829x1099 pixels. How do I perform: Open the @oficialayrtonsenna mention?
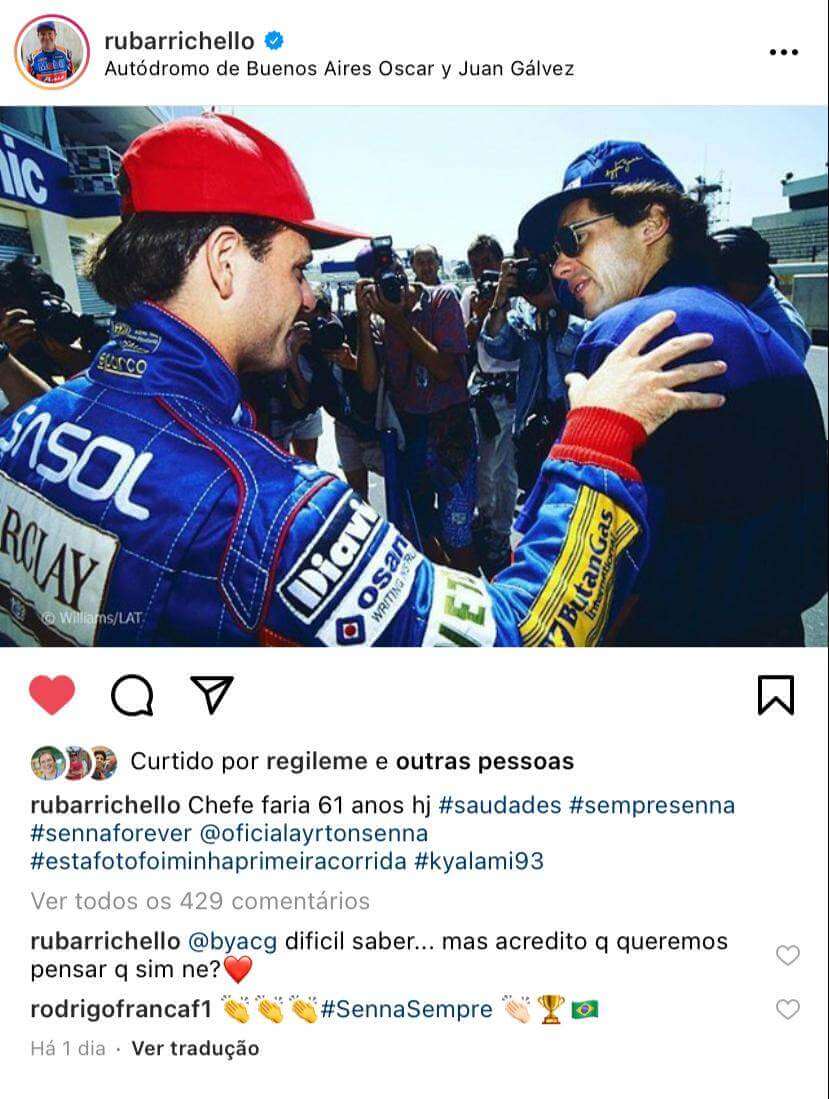point(313,833)
